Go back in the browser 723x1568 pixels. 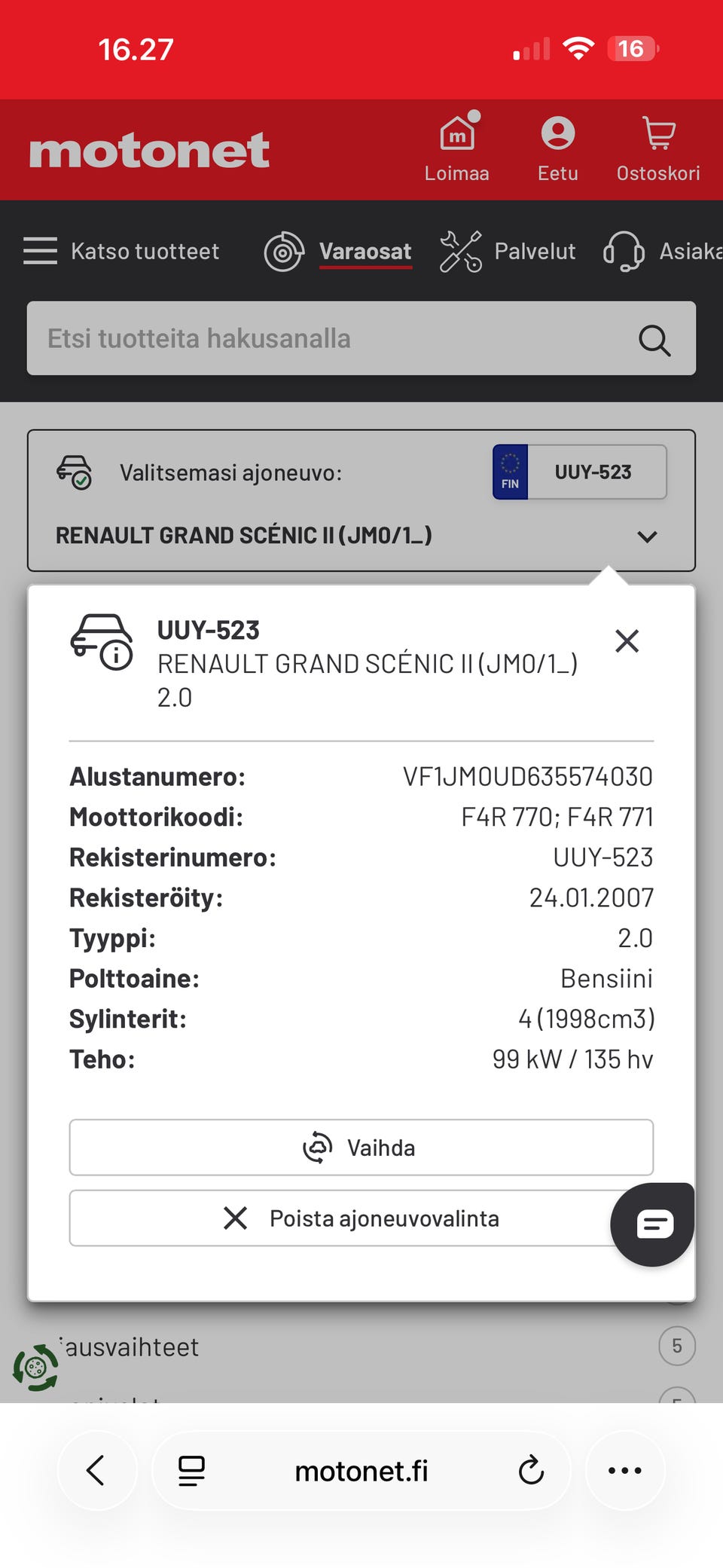[x=96, y=1470]
